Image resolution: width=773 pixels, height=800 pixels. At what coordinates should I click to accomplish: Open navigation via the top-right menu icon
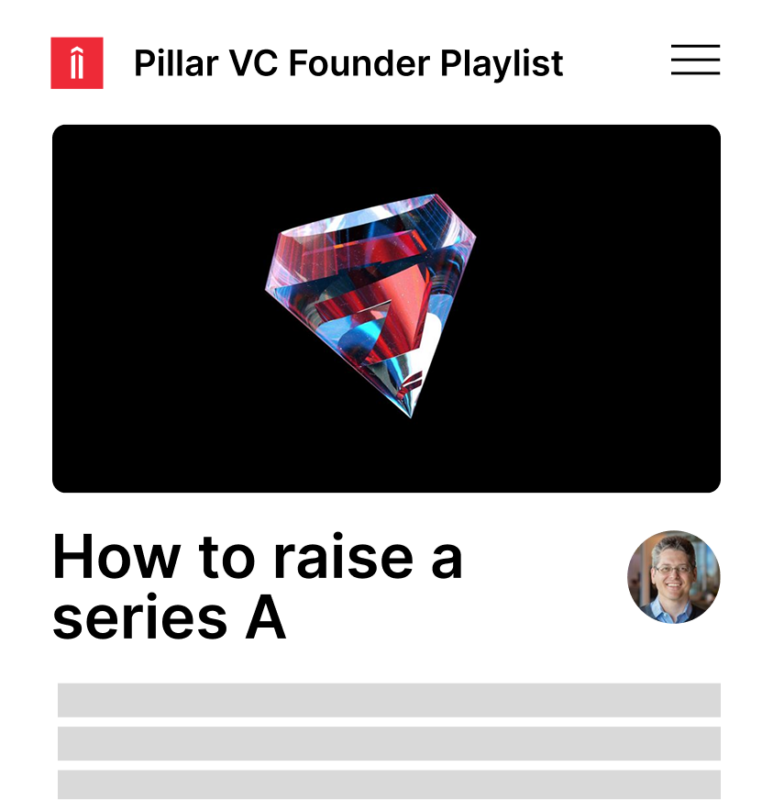695,61
